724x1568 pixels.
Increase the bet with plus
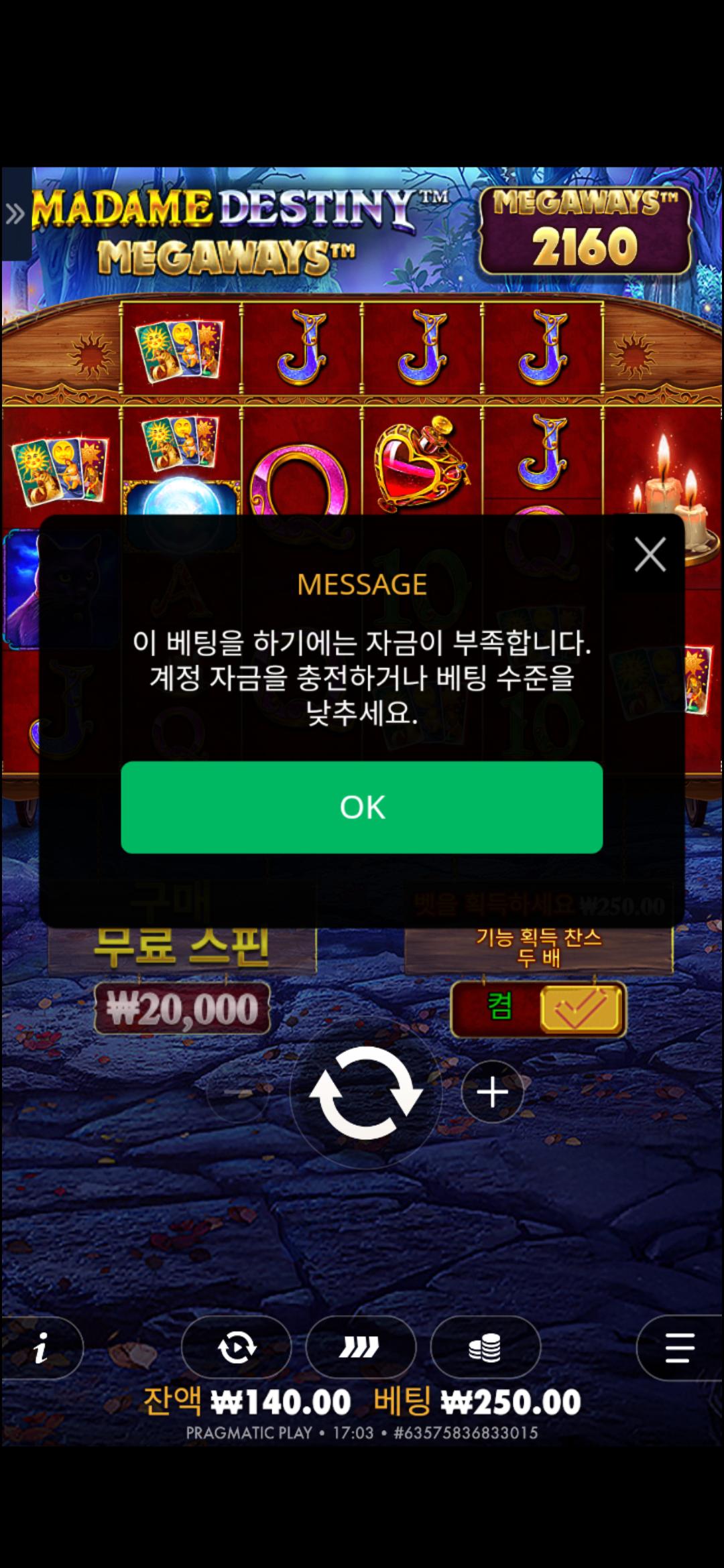[x=492, y=1092]
